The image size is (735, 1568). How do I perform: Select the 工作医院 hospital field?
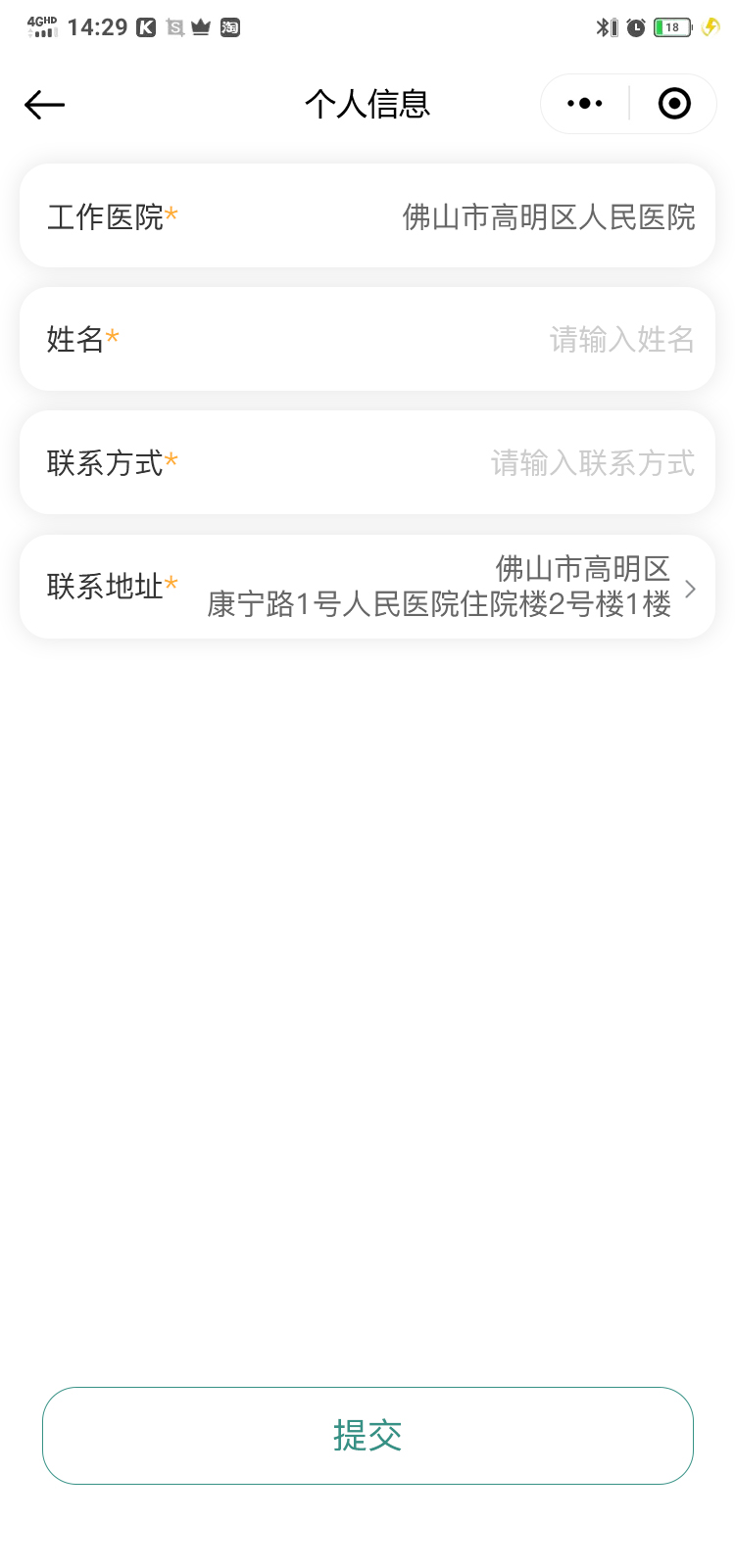(548, 216)
